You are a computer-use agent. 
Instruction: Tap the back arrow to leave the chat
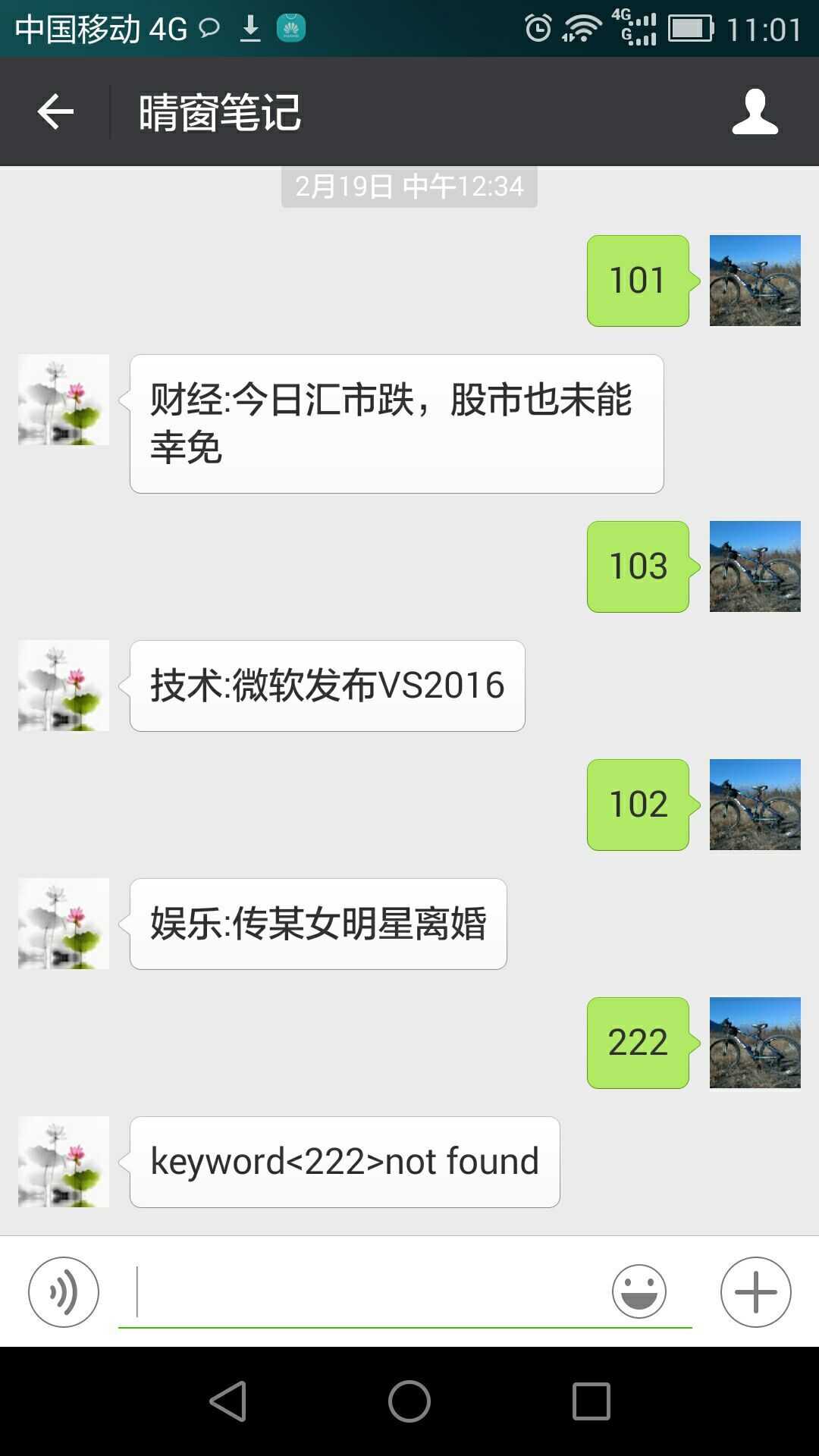pyautogui.click(x=53, y=111)
